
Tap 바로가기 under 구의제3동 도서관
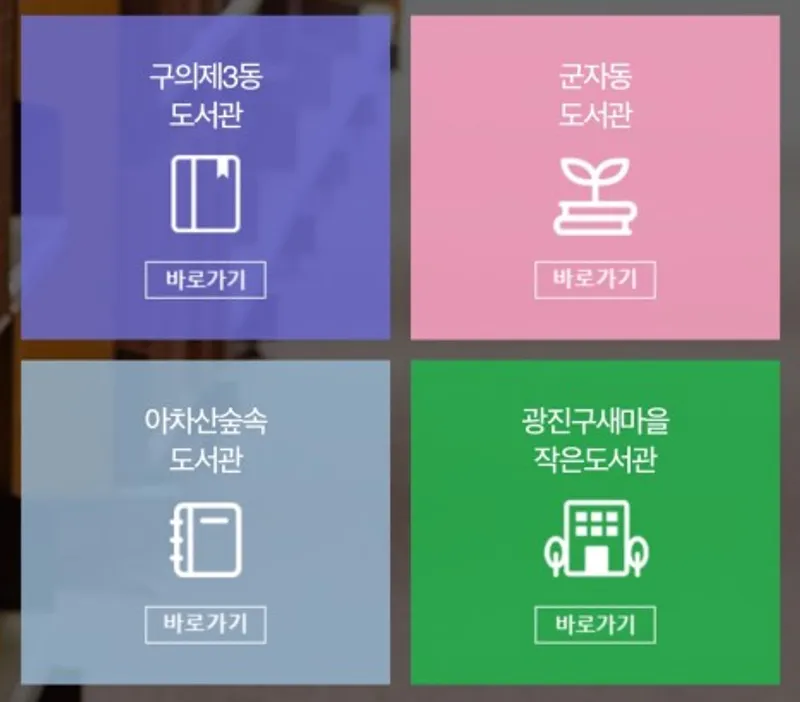[205, 280]
